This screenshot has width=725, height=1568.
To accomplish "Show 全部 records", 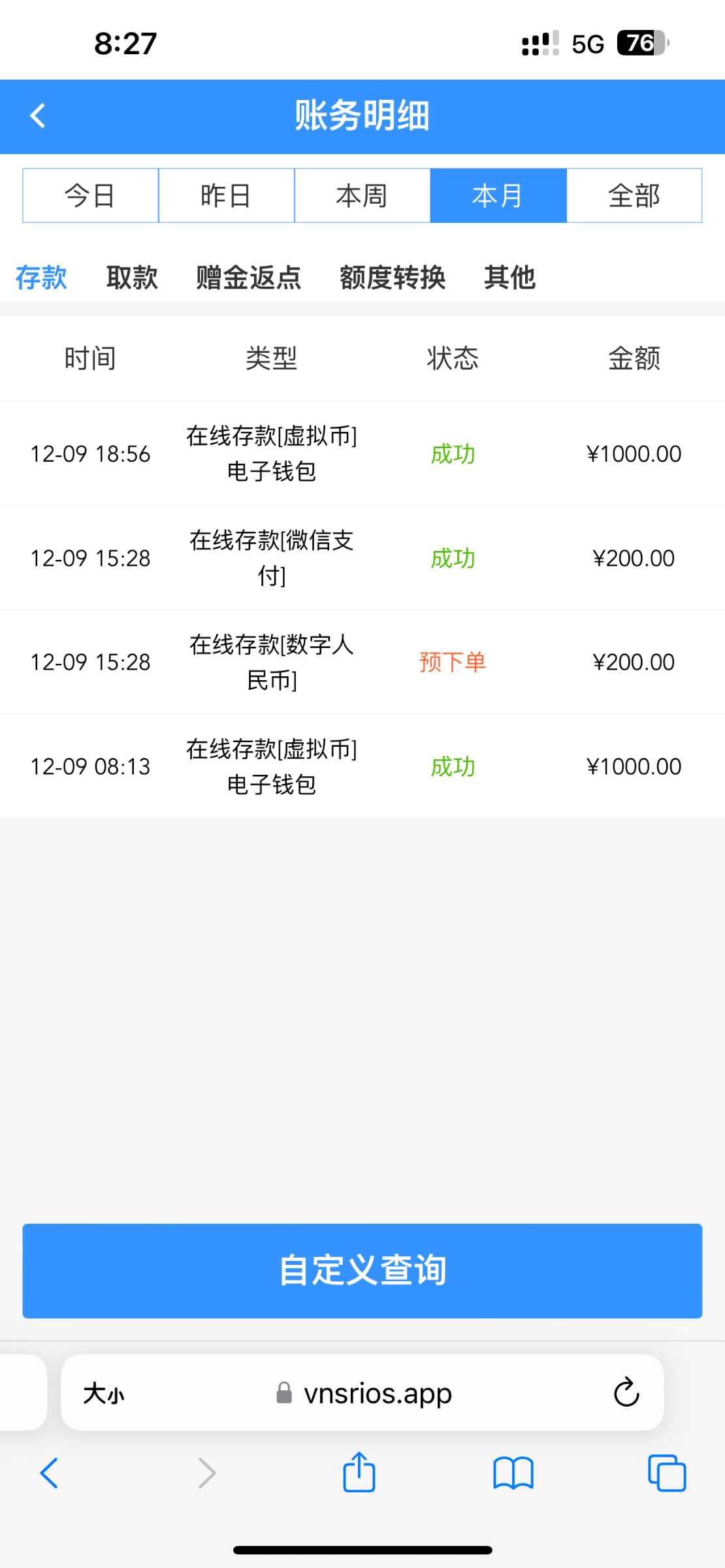I will point(634,195).
